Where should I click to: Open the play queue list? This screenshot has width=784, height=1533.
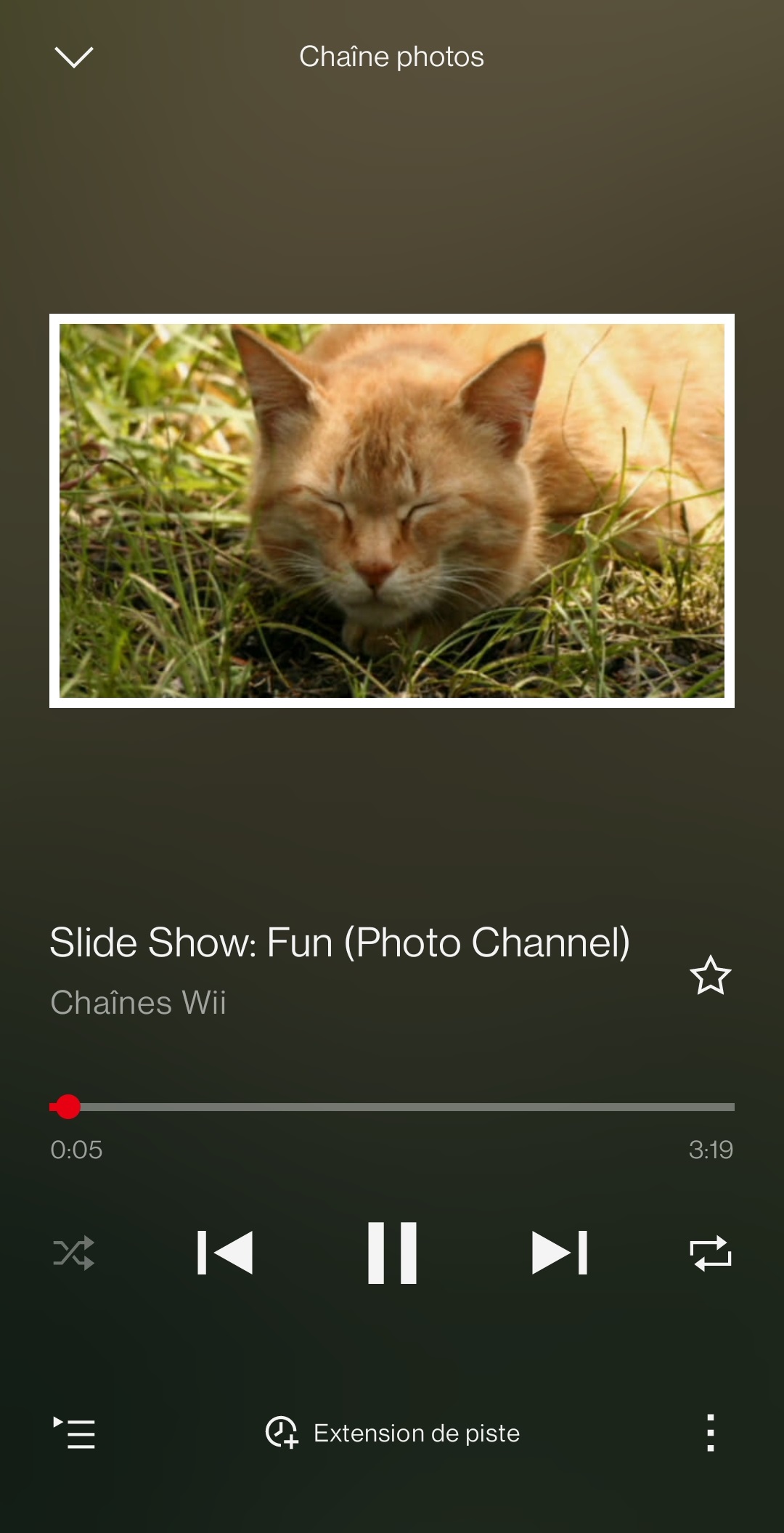click(x=74, y=1433)
